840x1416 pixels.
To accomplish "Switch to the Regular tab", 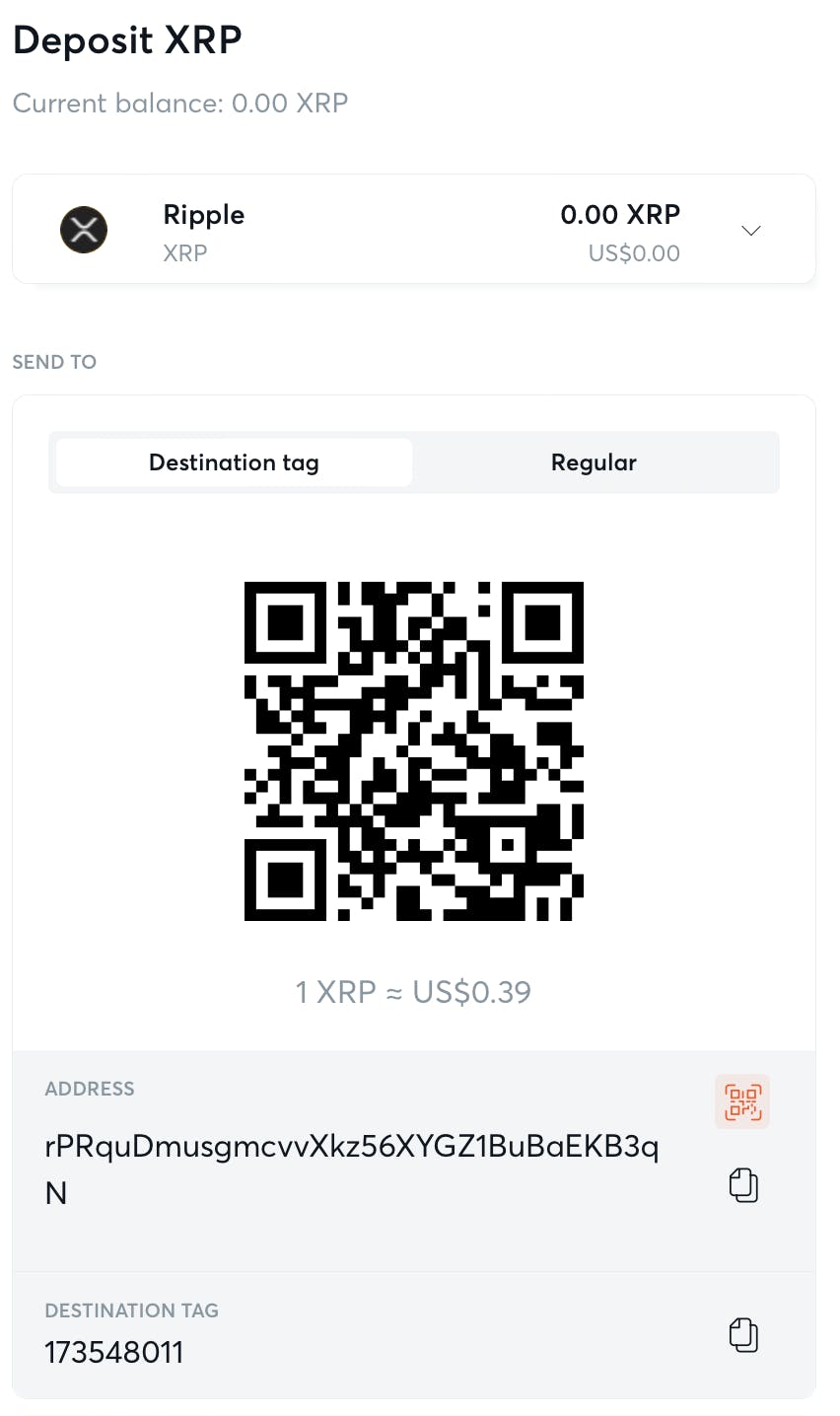I will tap(594, 462).
